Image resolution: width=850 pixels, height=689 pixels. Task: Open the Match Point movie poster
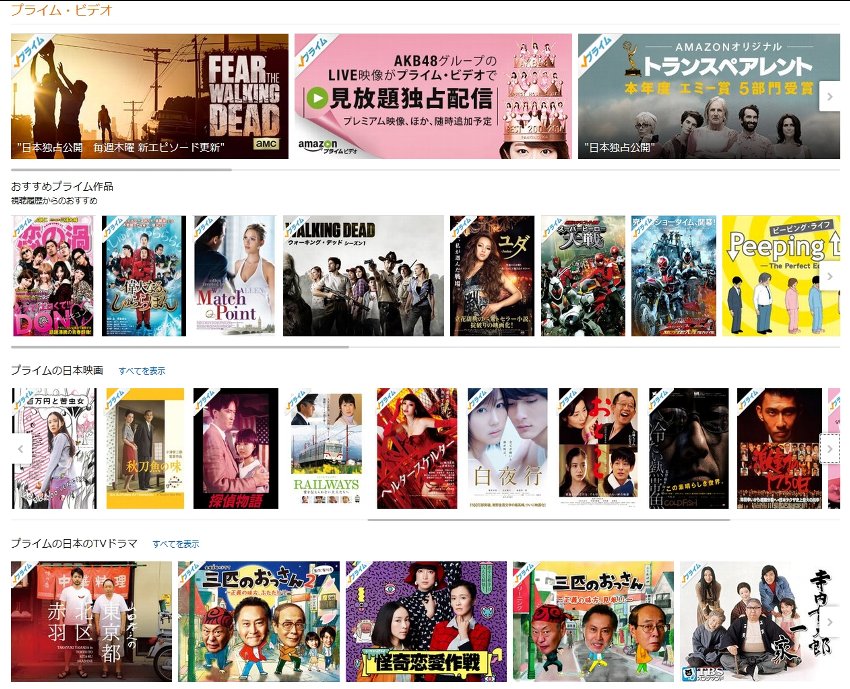[x=234, y=276]
